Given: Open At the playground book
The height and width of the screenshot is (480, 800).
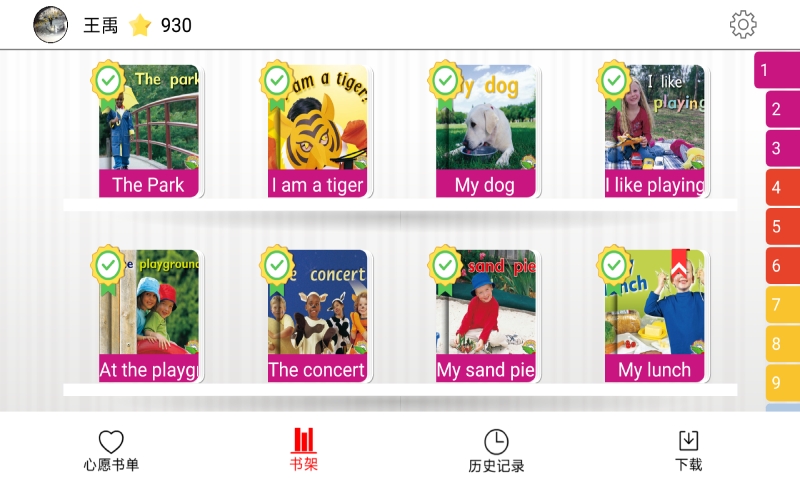Looking at the screenshot, I should (149, 316).
